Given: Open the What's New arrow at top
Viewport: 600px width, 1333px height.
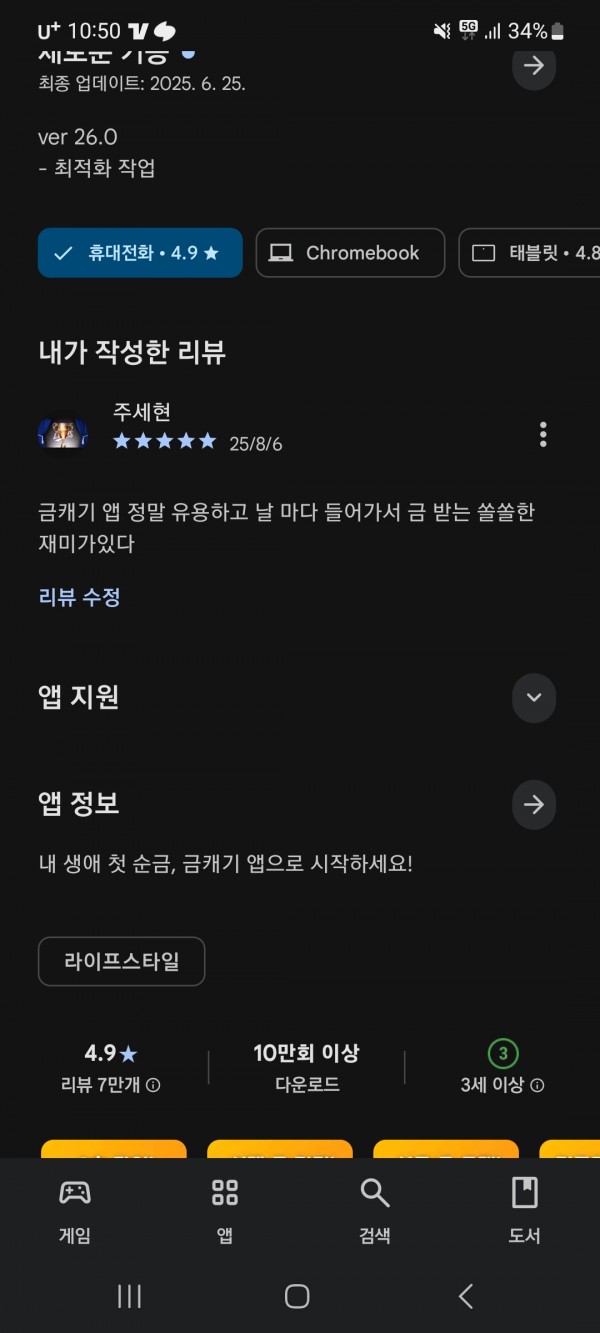Looking at the screenshot, I should pyautogui.click(x=534, y=67).
